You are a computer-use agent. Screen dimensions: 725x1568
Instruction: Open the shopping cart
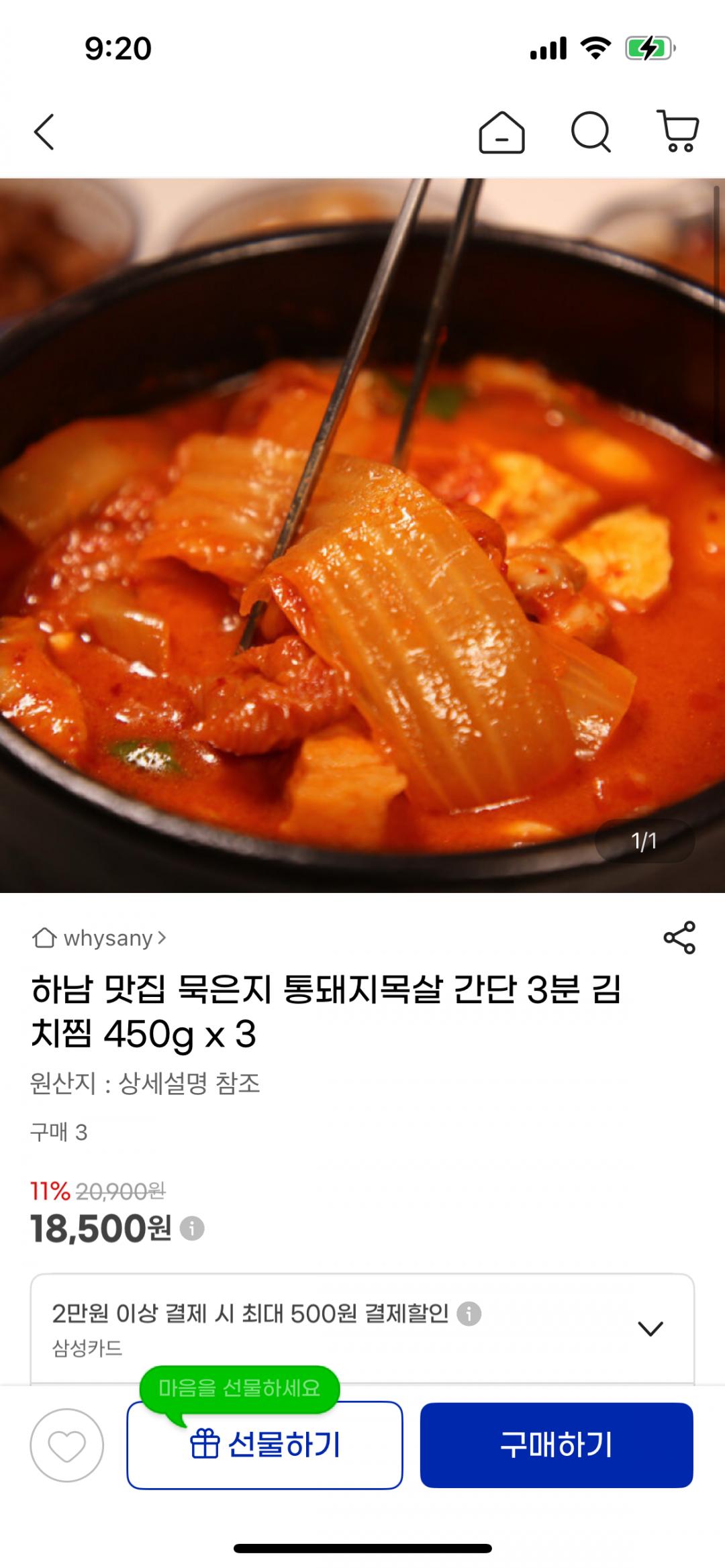point(678,132)
